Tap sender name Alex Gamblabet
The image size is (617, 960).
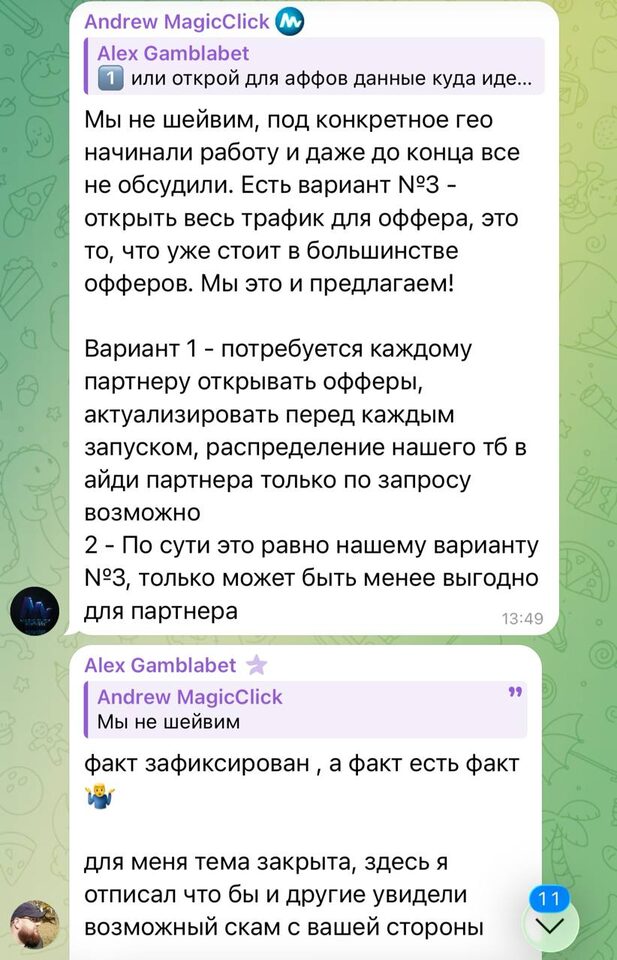160,665
